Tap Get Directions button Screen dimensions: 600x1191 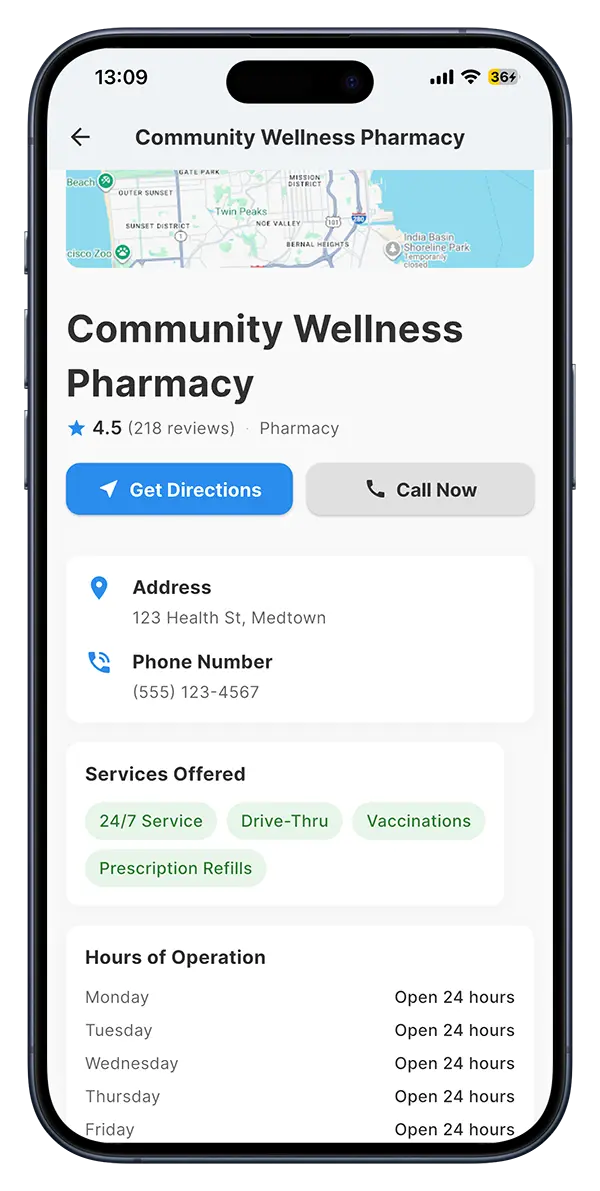pos(180,490)
